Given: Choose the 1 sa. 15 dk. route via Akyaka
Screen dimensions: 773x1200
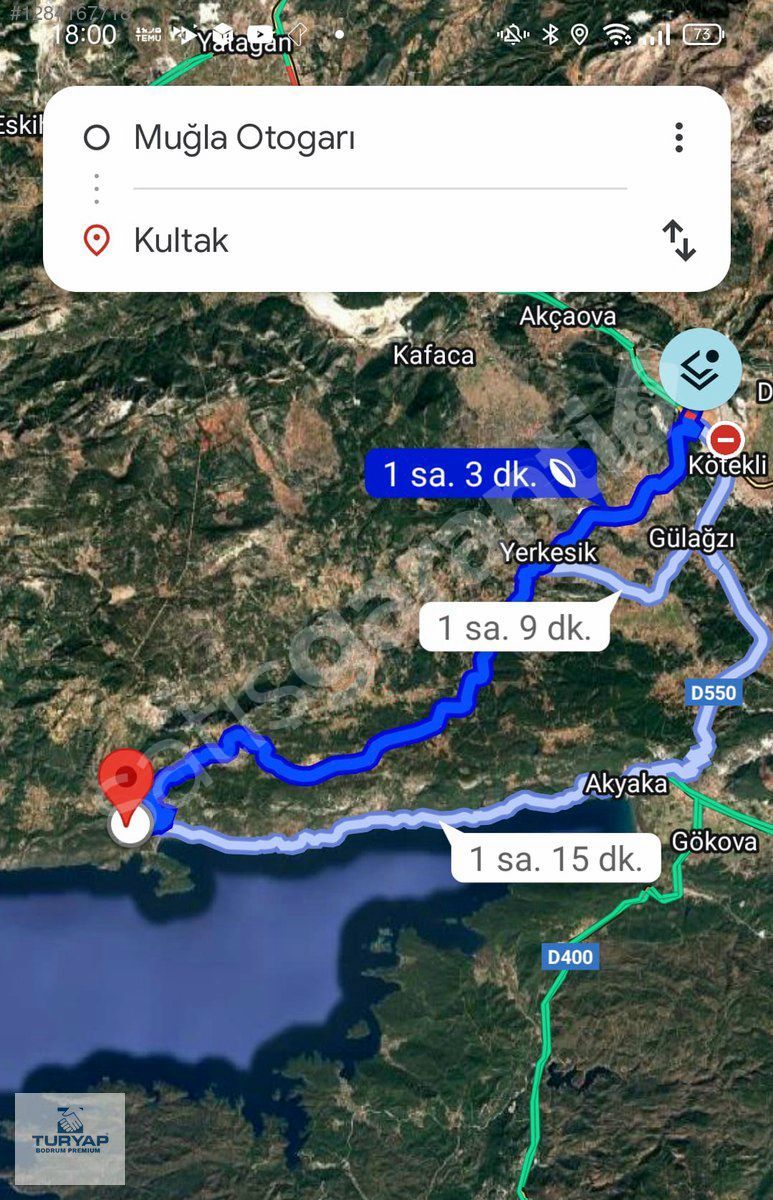Looking at the screenshot, I should click(x=556, y=858).
